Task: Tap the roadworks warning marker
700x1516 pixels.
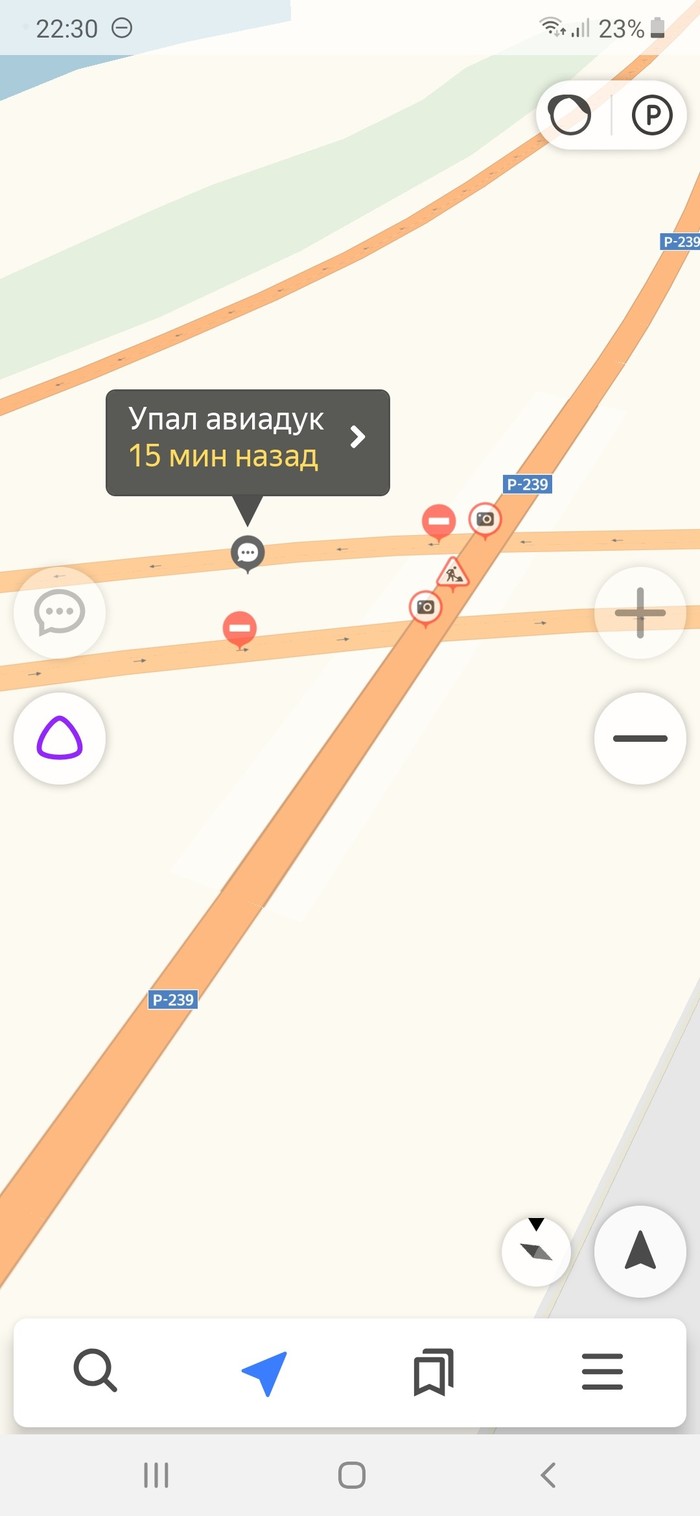Action: 453,574
